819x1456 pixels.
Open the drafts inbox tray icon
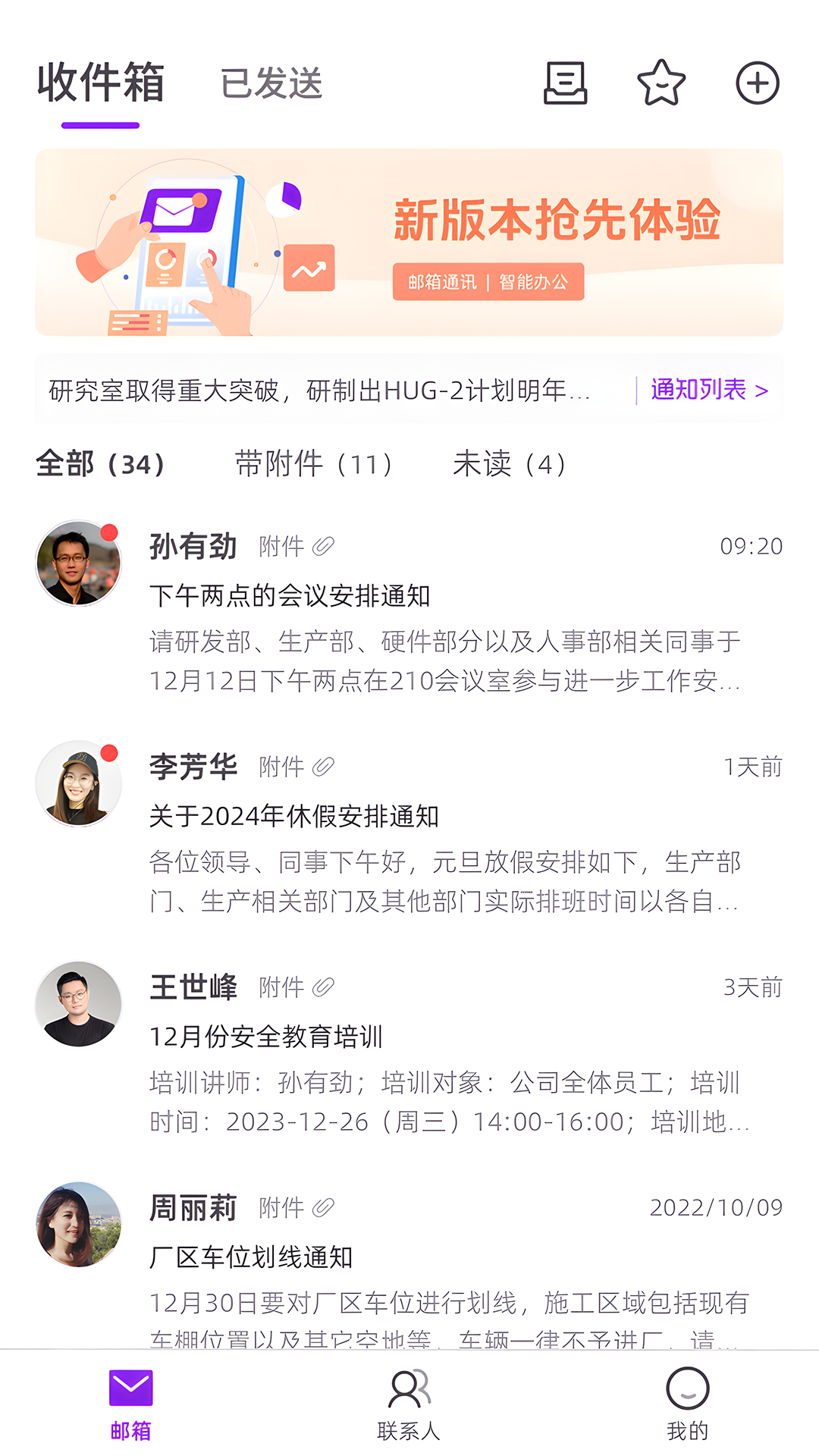pos(566,83)
